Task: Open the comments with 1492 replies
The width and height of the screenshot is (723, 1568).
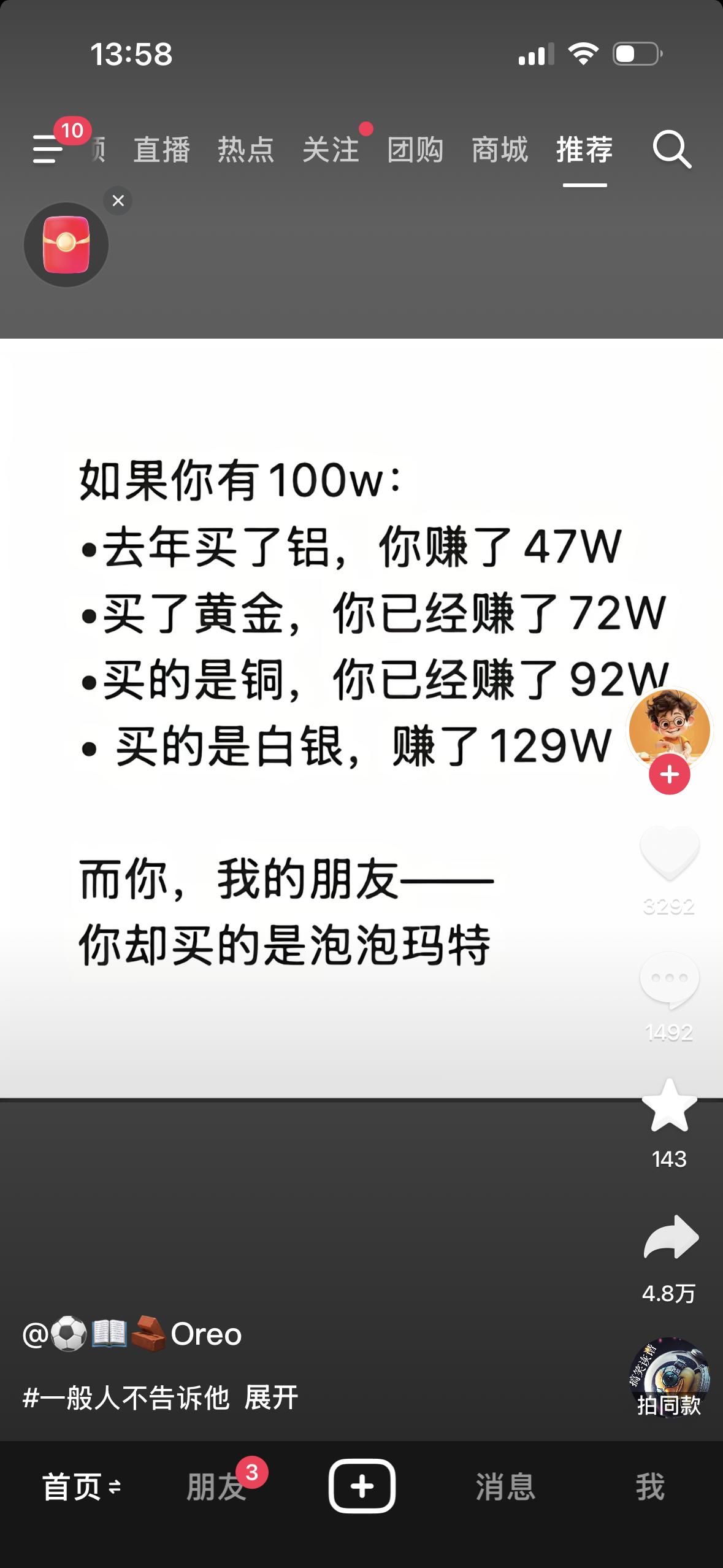Action: [x=669, y=980]
